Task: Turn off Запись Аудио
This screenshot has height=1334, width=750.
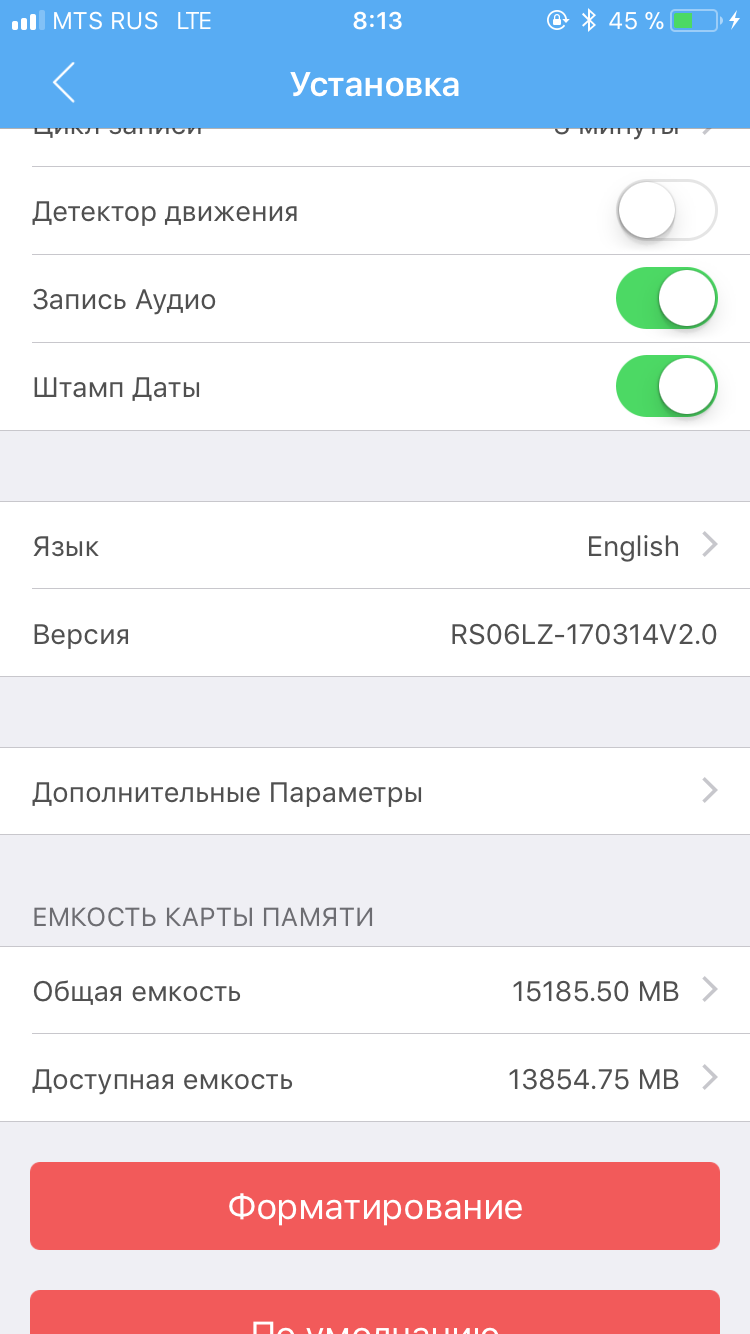Action: coord(666,299)
